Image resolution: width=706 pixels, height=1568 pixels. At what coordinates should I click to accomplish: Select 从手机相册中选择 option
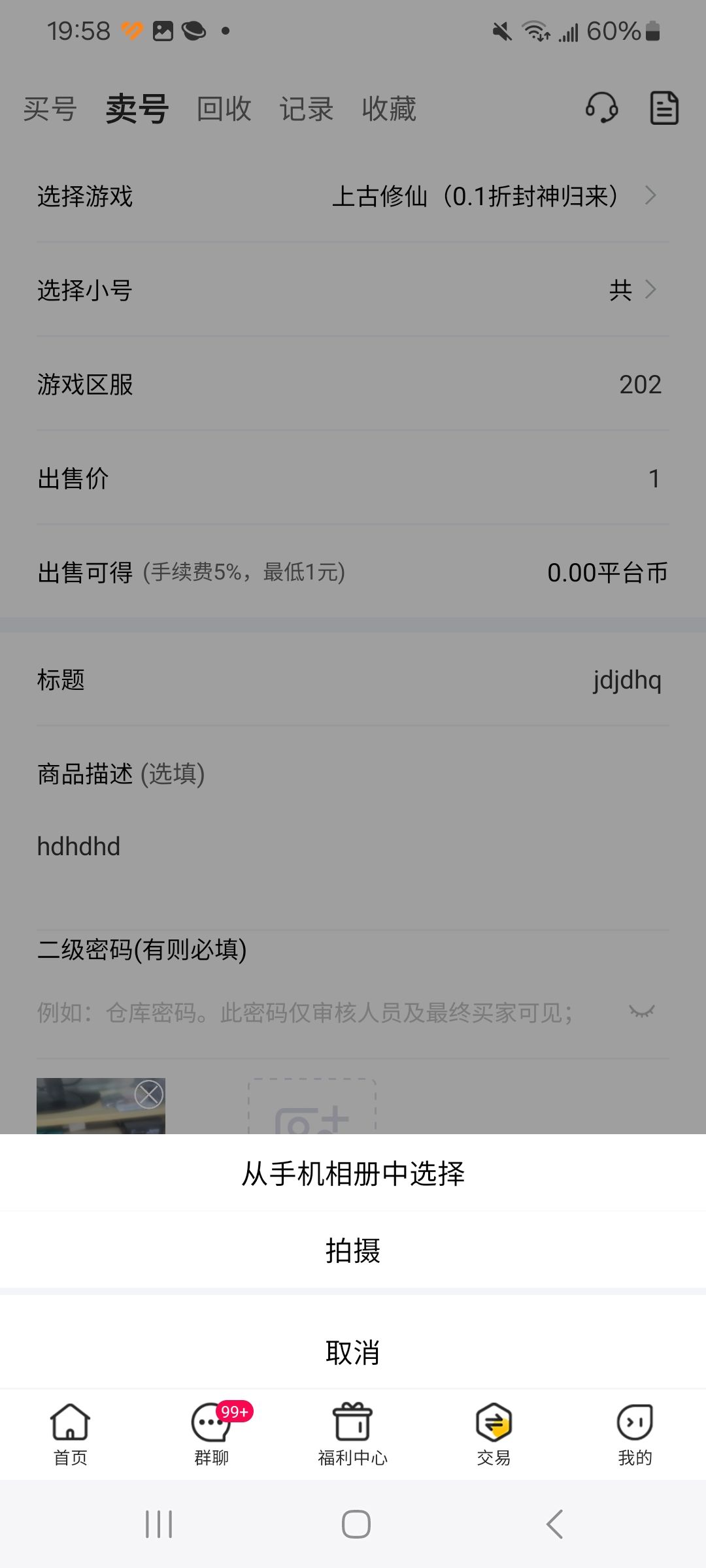coord(353,1173)
